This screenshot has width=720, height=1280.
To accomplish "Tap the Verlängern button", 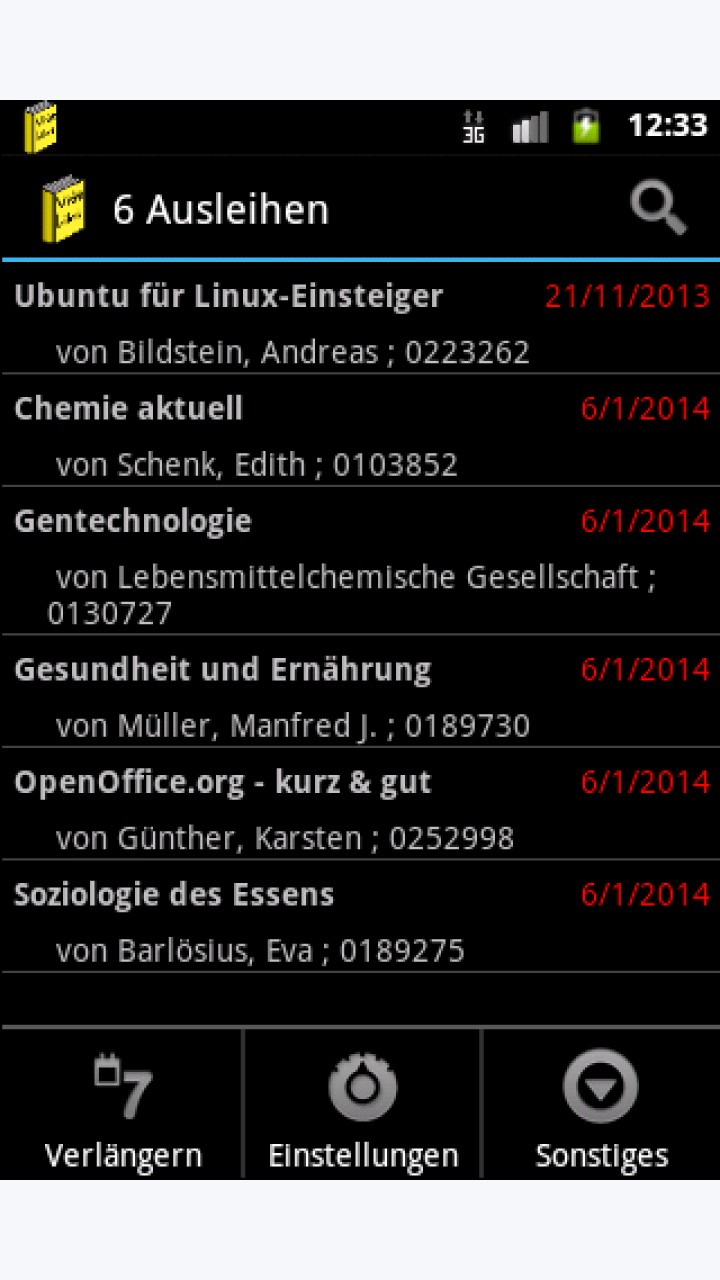I will 122,1104.
